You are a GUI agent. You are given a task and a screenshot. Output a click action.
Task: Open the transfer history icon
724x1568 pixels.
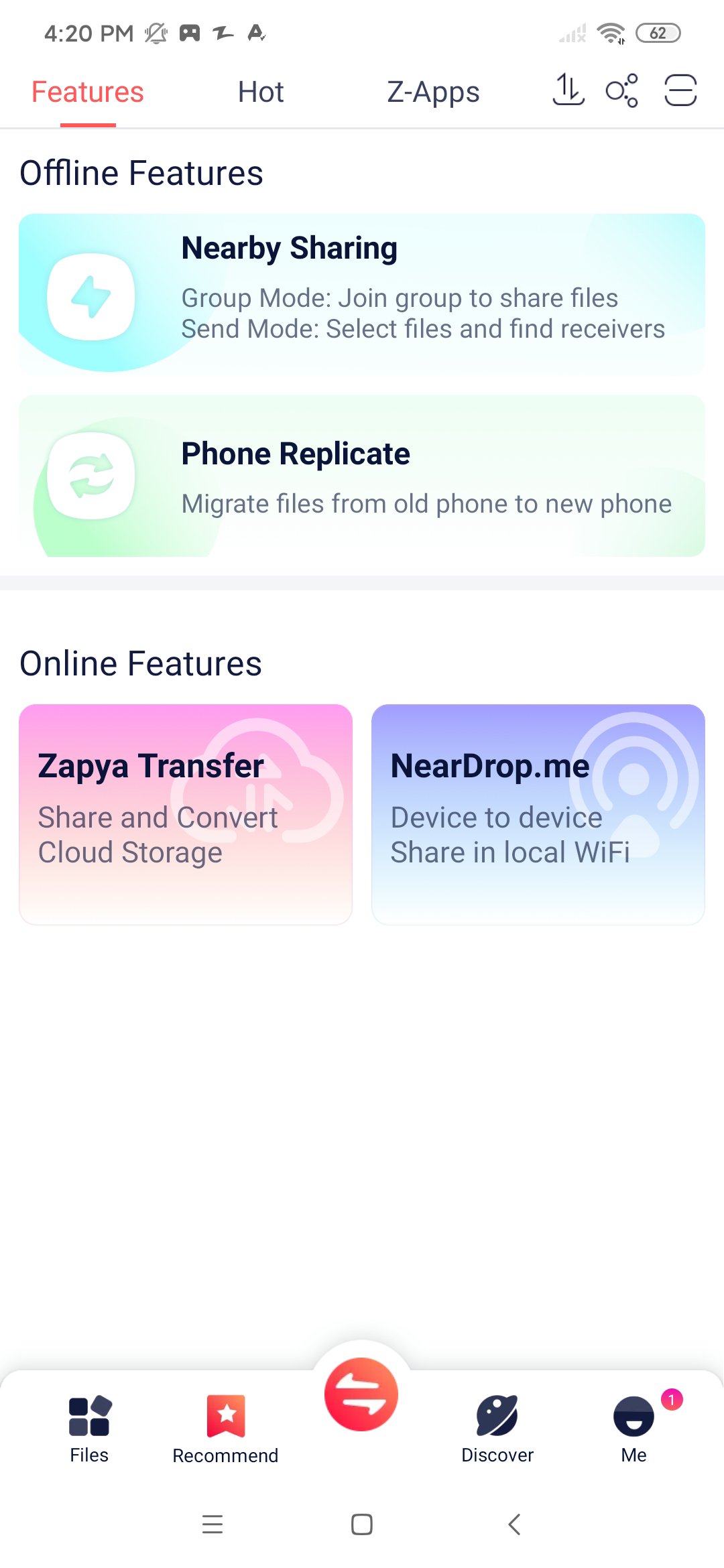pyautogui.click(x=568, y=91)
